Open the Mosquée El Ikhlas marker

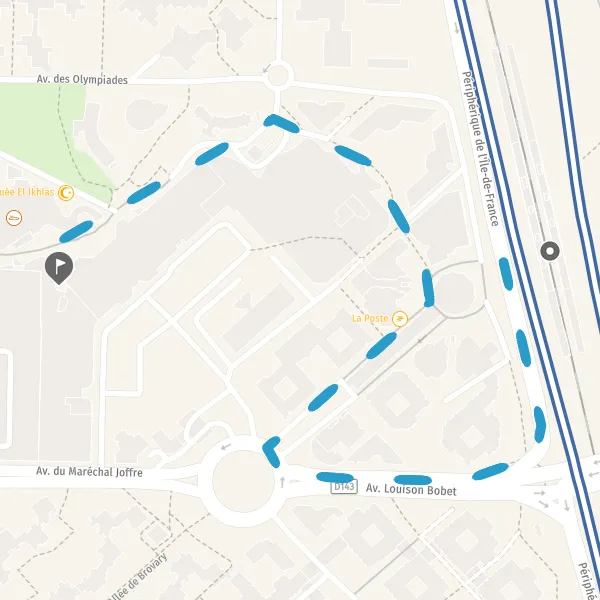tap(66, 192)
